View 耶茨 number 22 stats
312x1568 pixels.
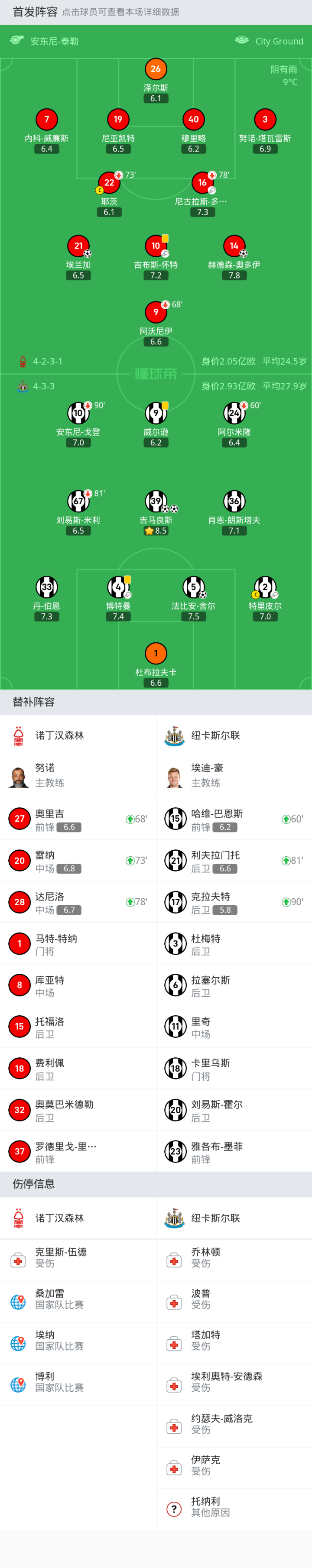[109, 183]
